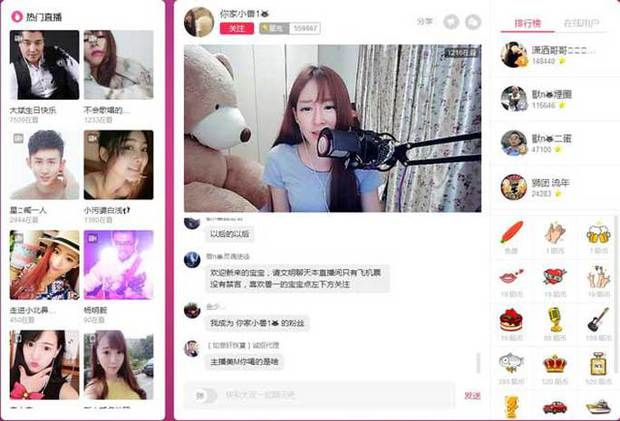Select the golden microphone gift
This screenshot has height=421, width=620.
point(555,320)
